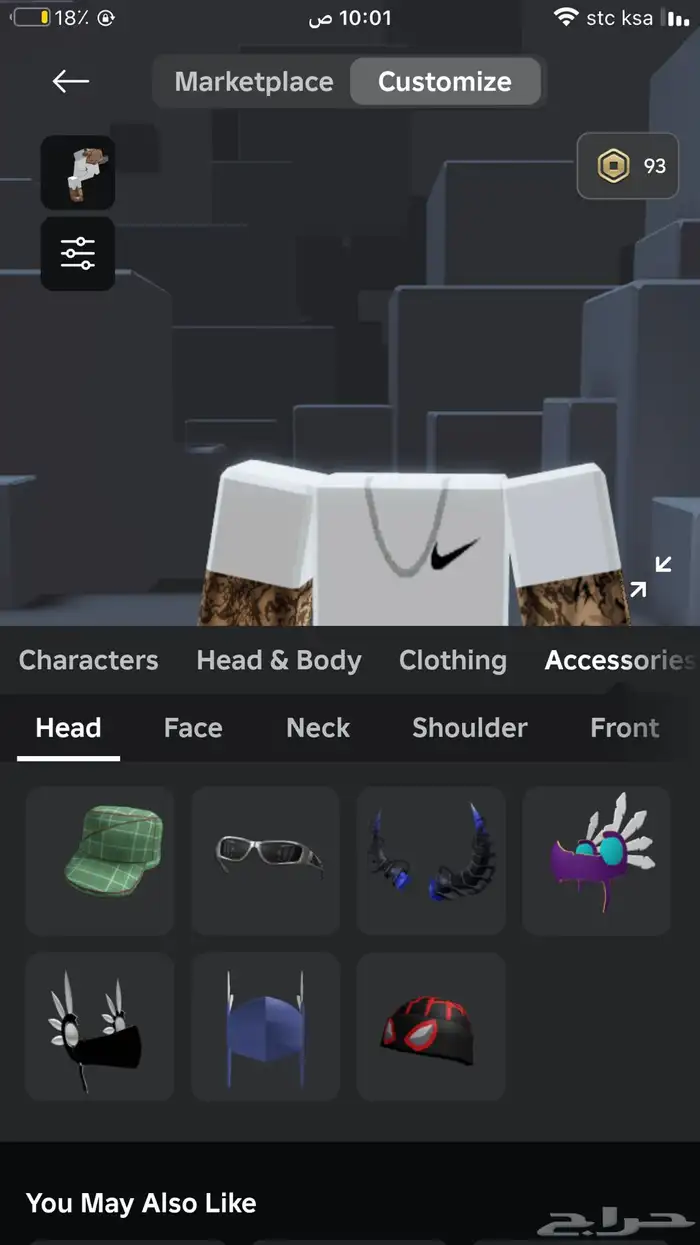Equip the black and blue horns
The height and width of the screenshot is (1245, 700).
pyautogui.click(x=431, y=860)
